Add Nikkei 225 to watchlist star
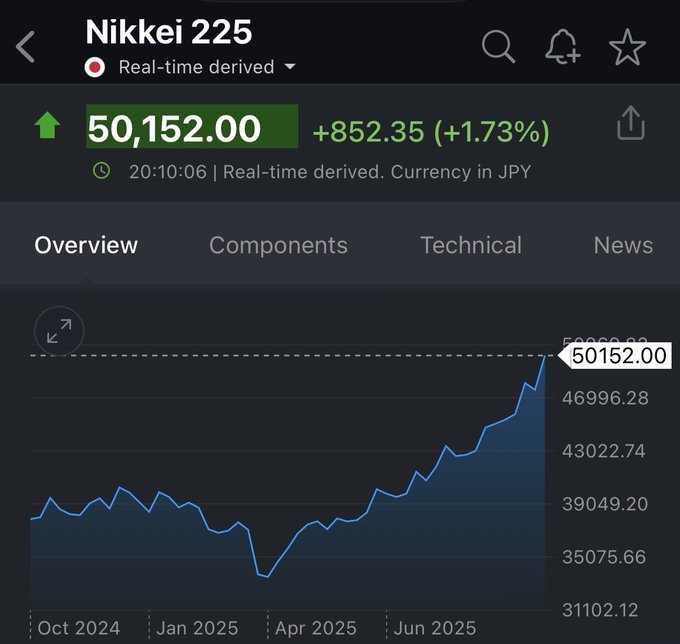The height and width of the screenshot is (644, 680). pos(627,47)
